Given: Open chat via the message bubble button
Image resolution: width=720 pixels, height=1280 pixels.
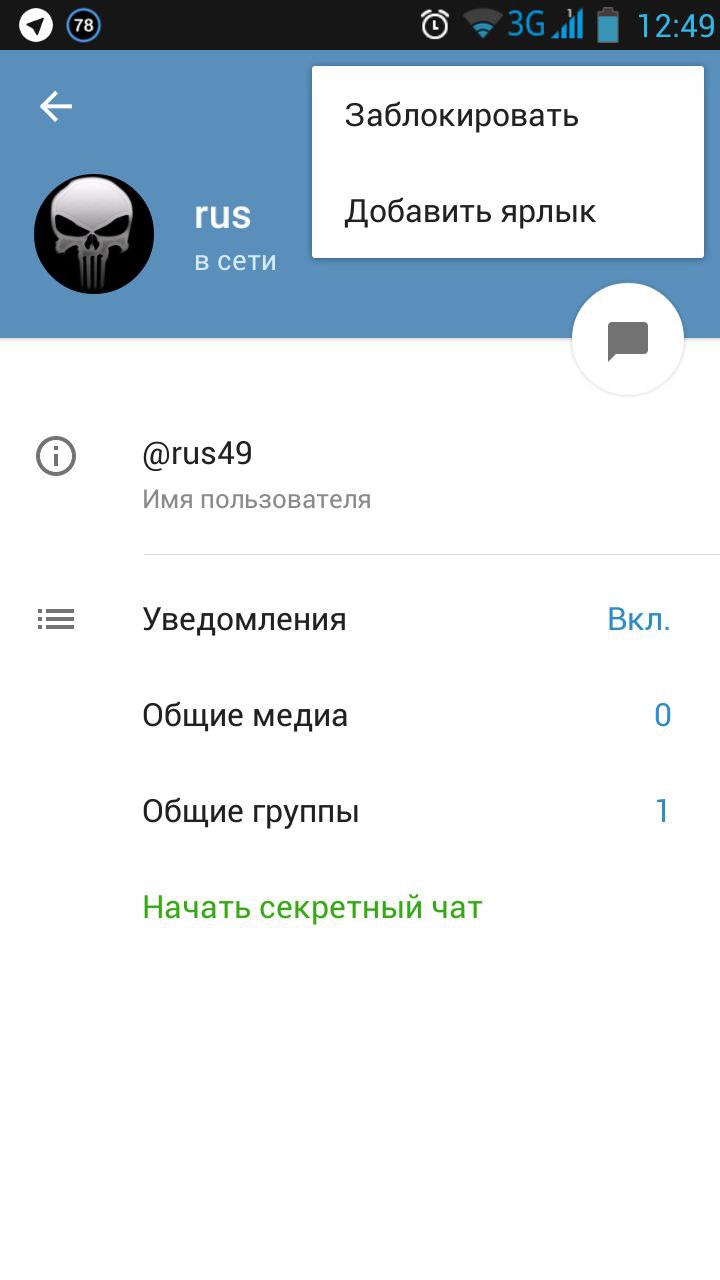Looking at the screenshot, I should click(627, 340).
